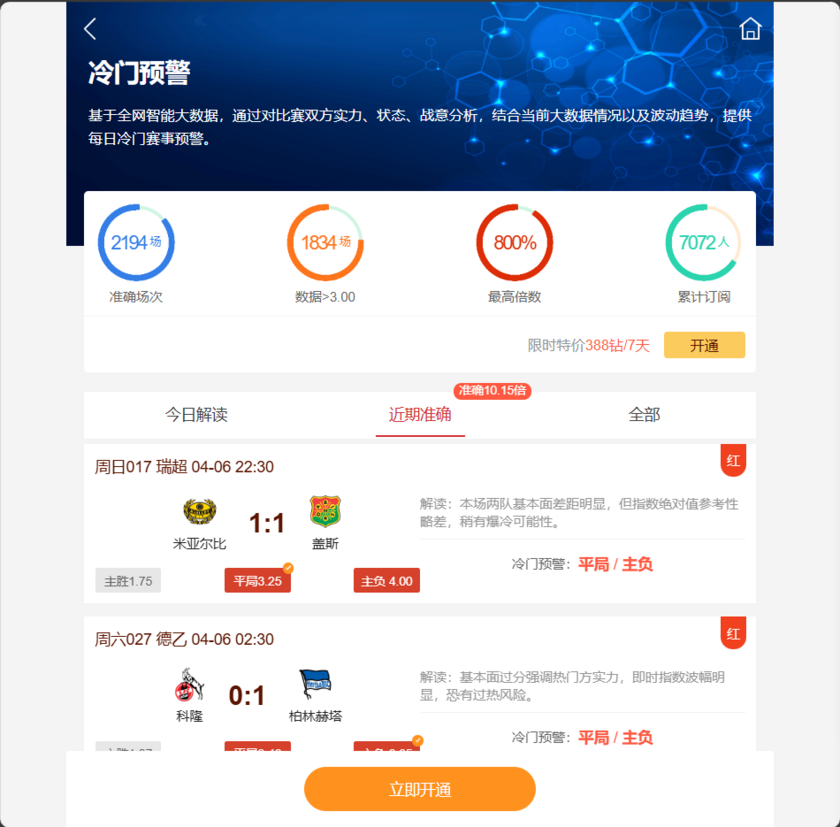
Task: Go back using the top arrow
Action: point(91,29)
